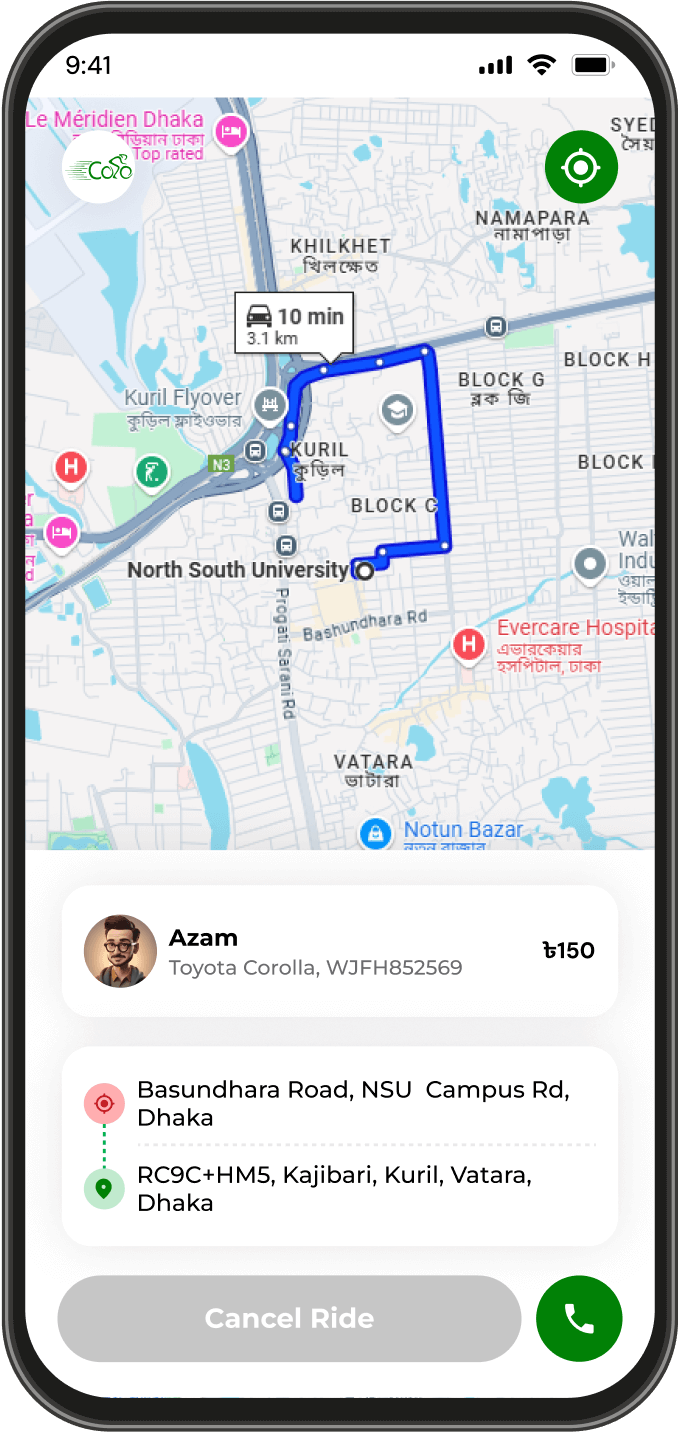The height and width of the screenshot is (1432, 678).
Task: Open driver Azam's details card
Action: (339, 950)
